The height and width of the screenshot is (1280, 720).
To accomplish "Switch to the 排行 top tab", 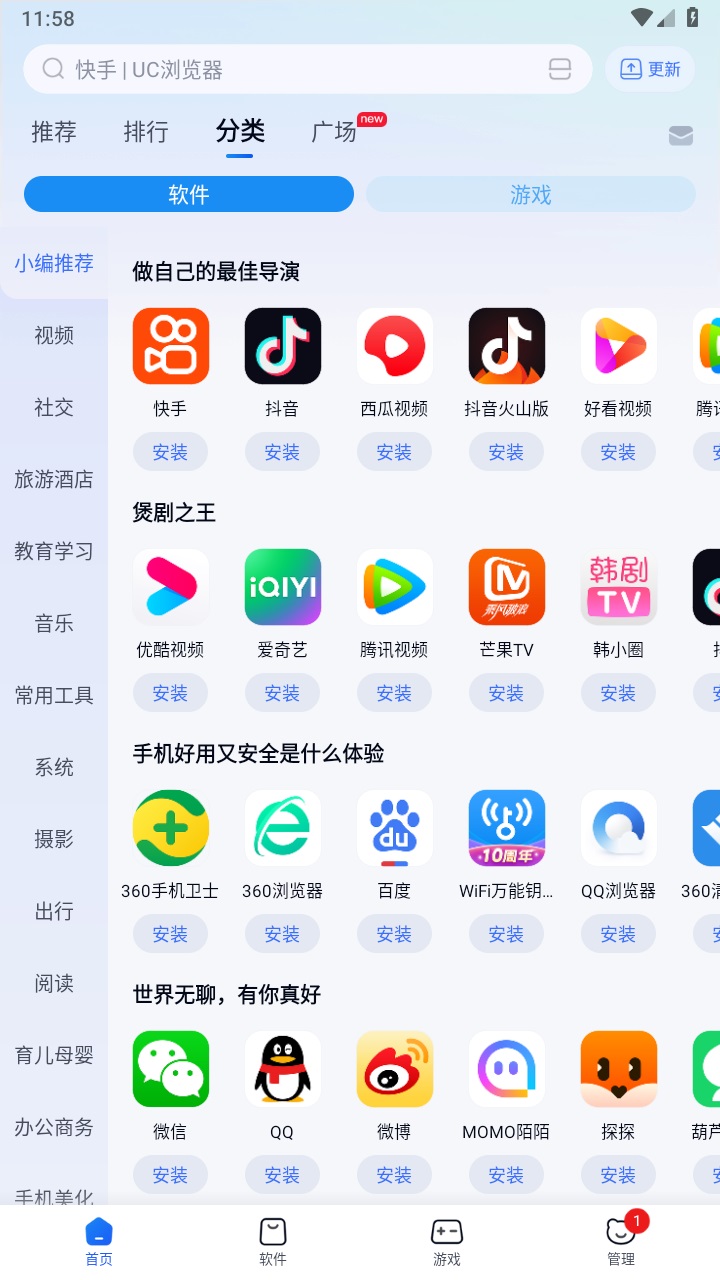I will 146,132.
